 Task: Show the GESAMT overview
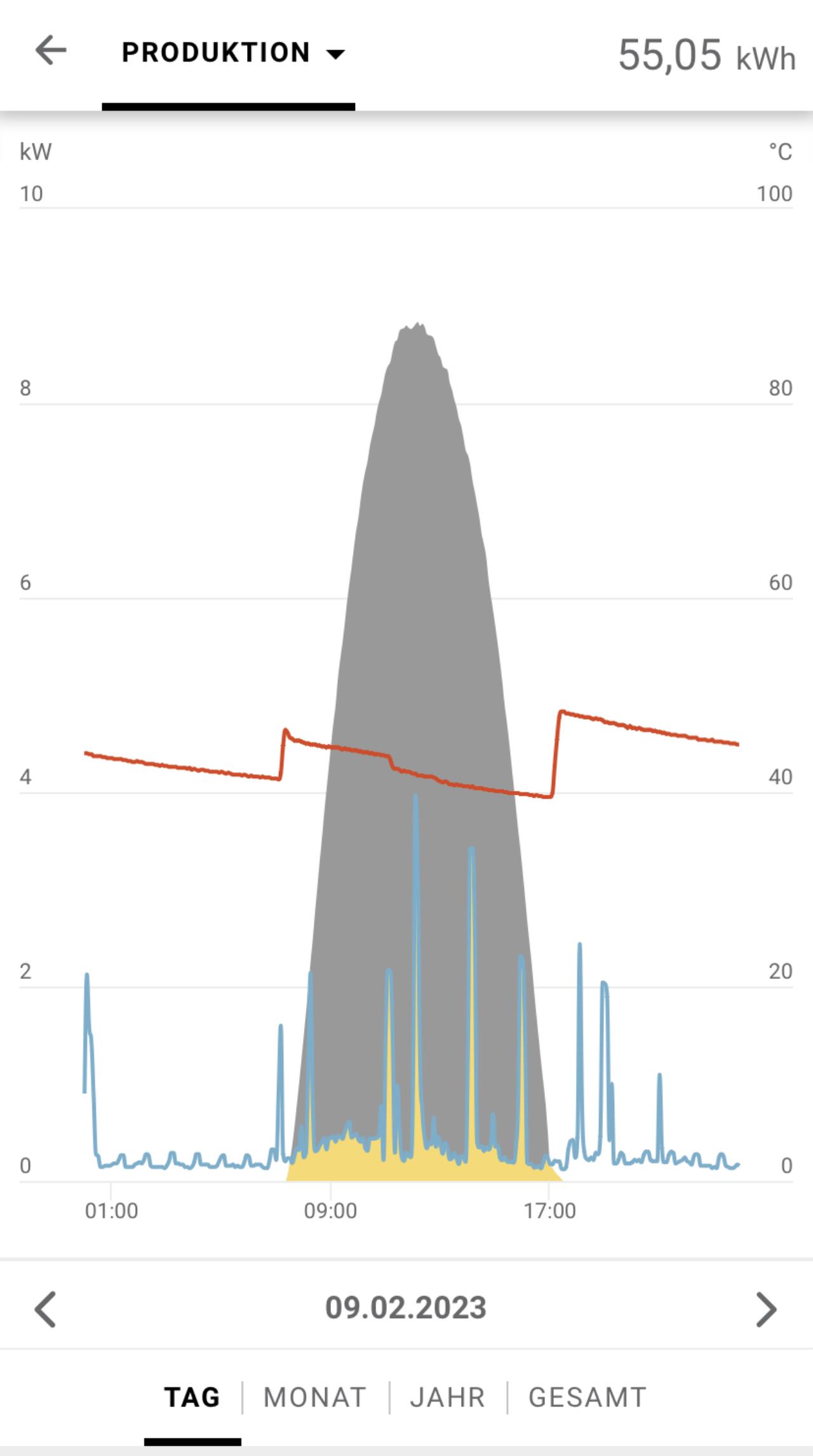point(588,1398)
